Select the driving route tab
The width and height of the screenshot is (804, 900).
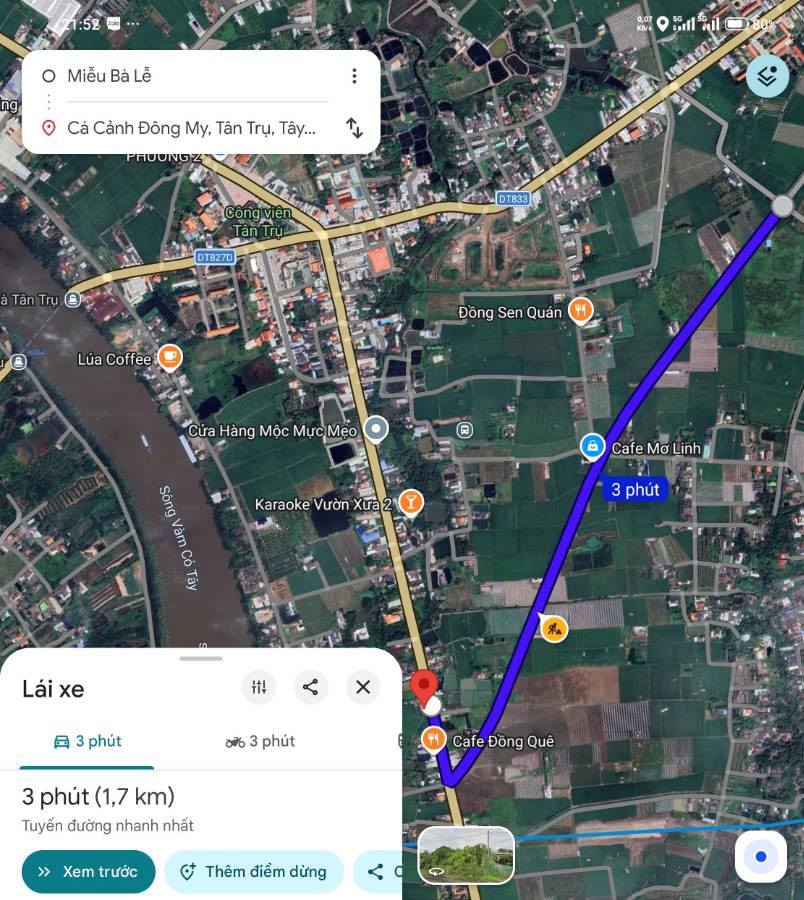(x=86, y=741)
